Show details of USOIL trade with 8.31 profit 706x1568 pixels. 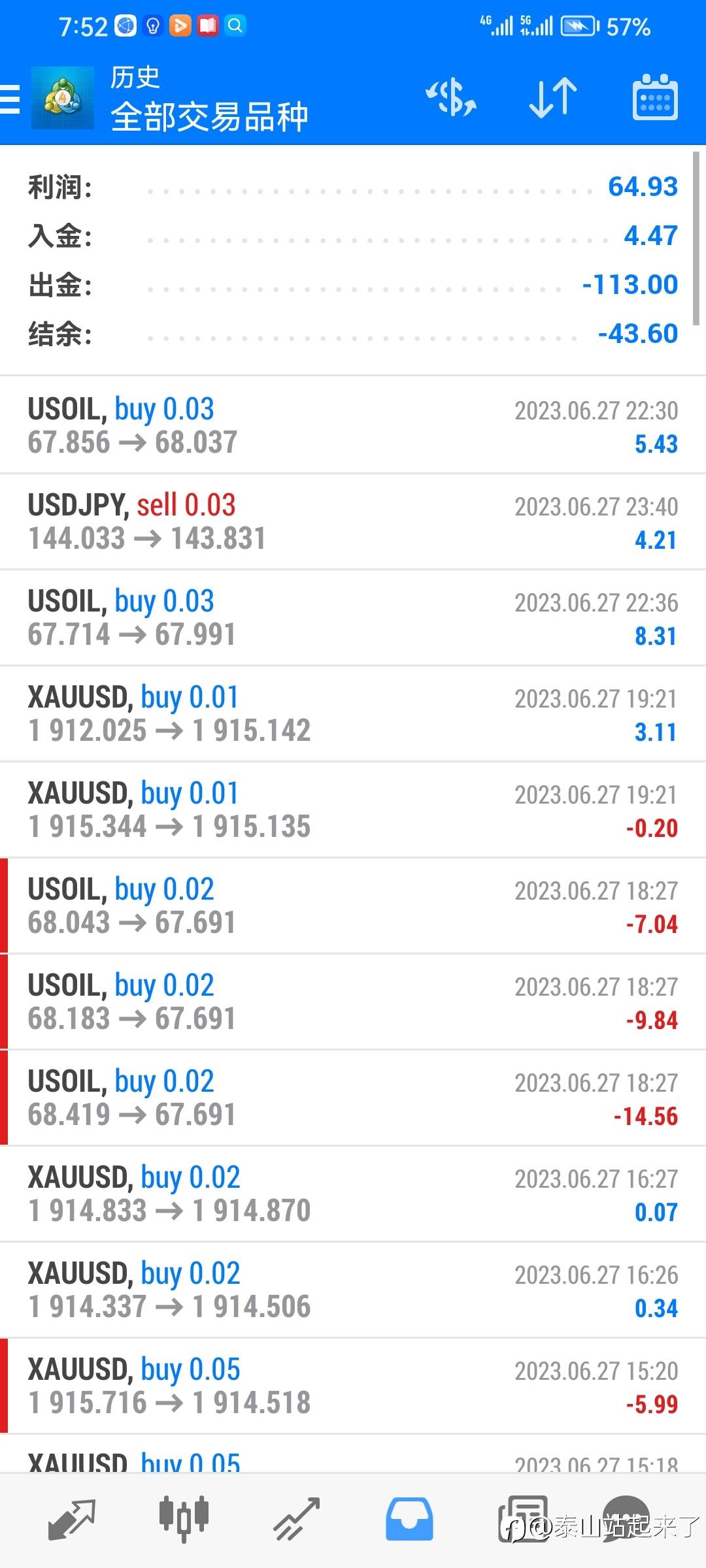pos(353,617)
